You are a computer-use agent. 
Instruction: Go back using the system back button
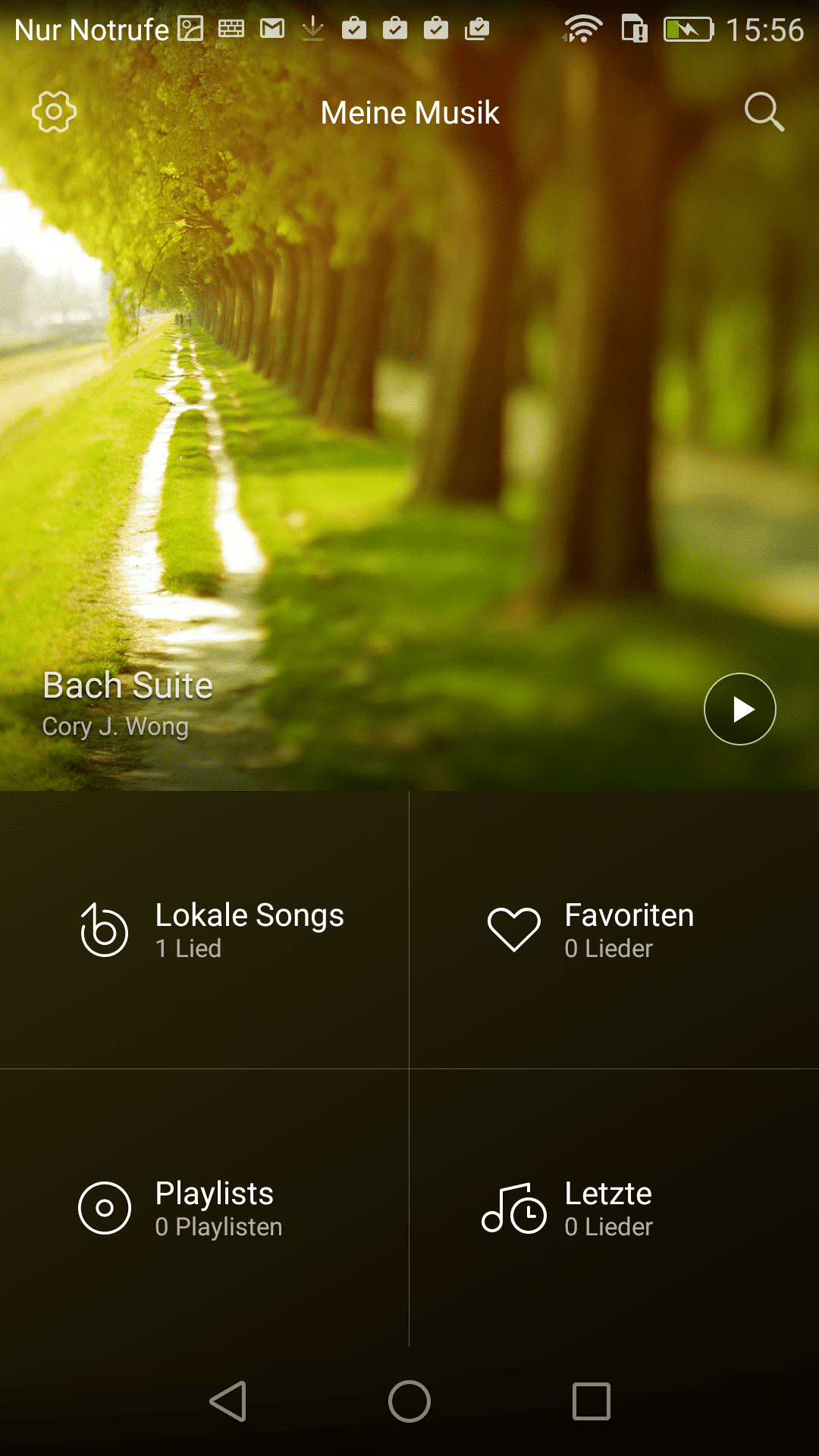pos(227,1401)
